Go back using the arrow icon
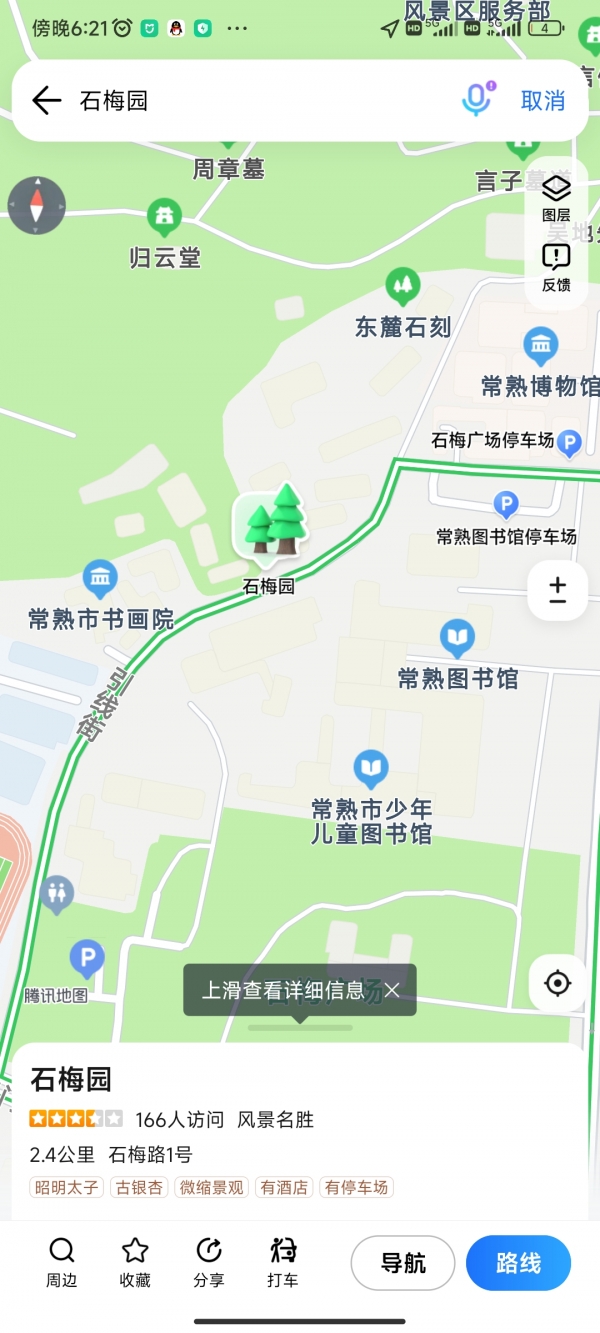Screen dimensions: 600x1333 coord(46,100)
